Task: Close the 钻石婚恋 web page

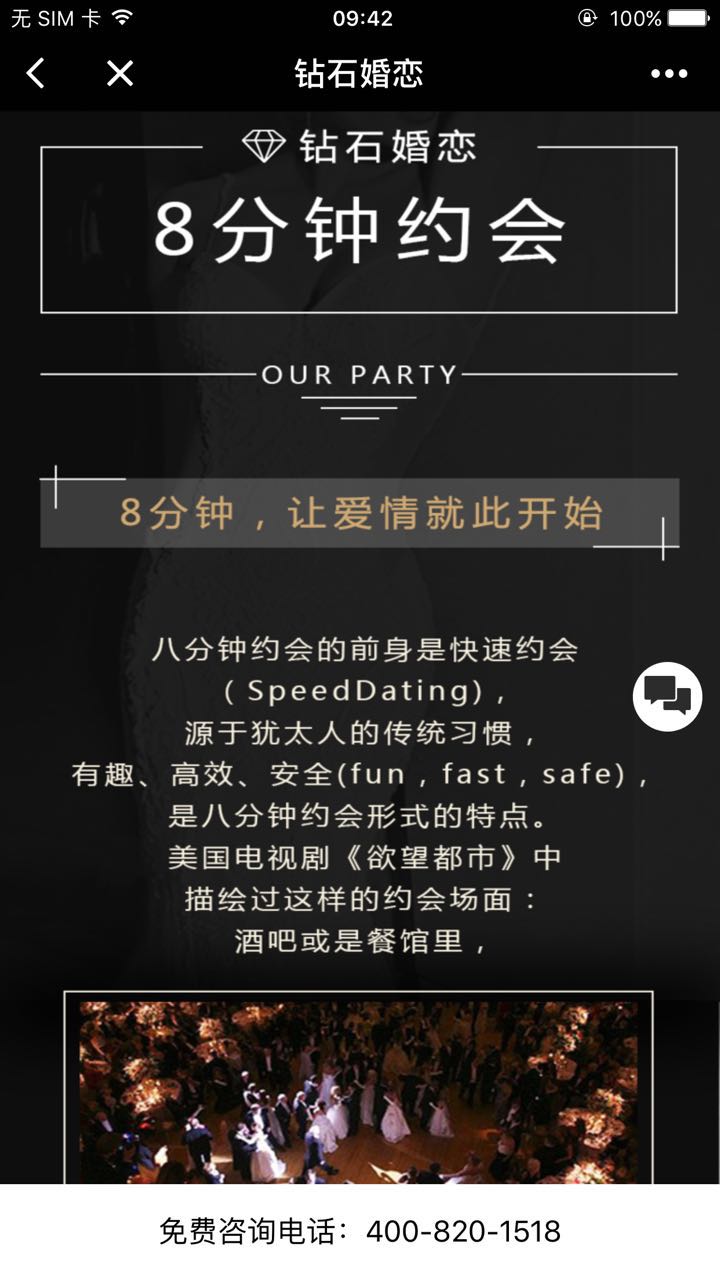Action: (120, 73)
